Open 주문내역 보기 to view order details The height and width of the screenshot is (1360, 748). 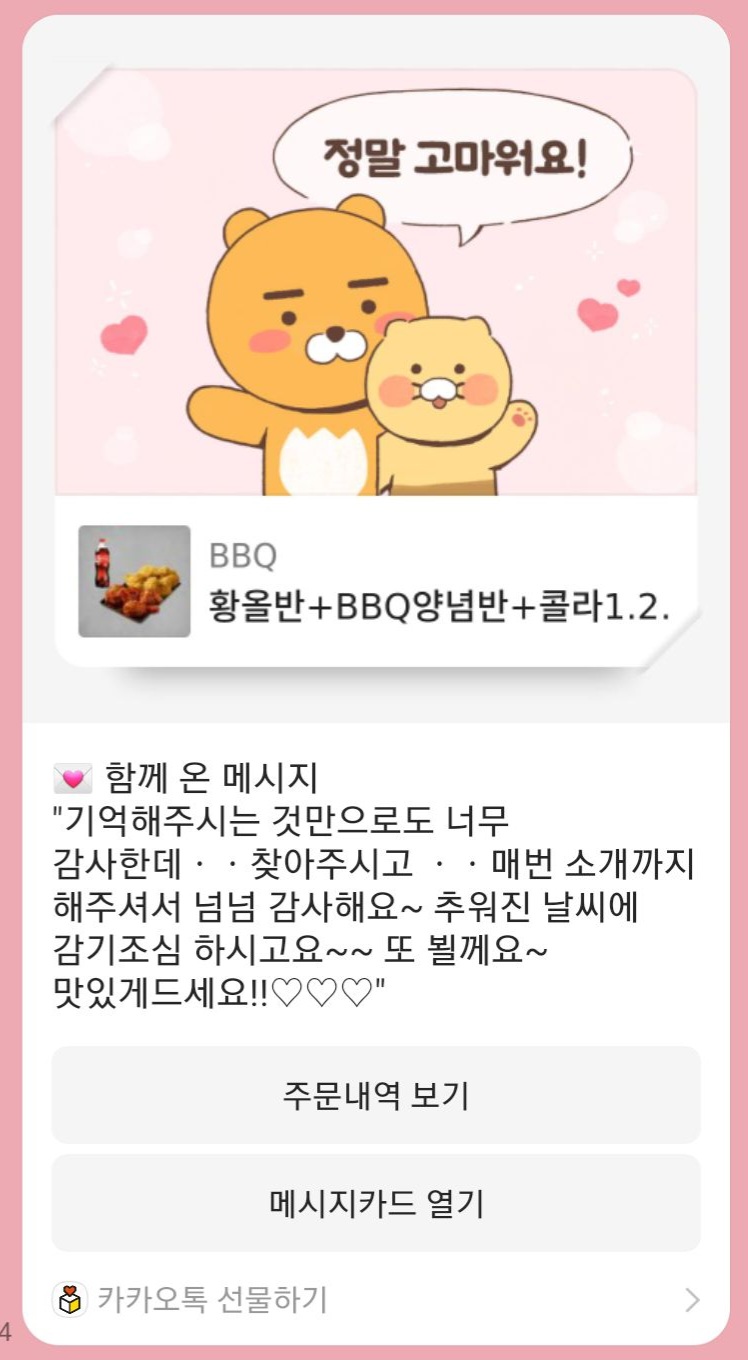(x=374, y=1095)
